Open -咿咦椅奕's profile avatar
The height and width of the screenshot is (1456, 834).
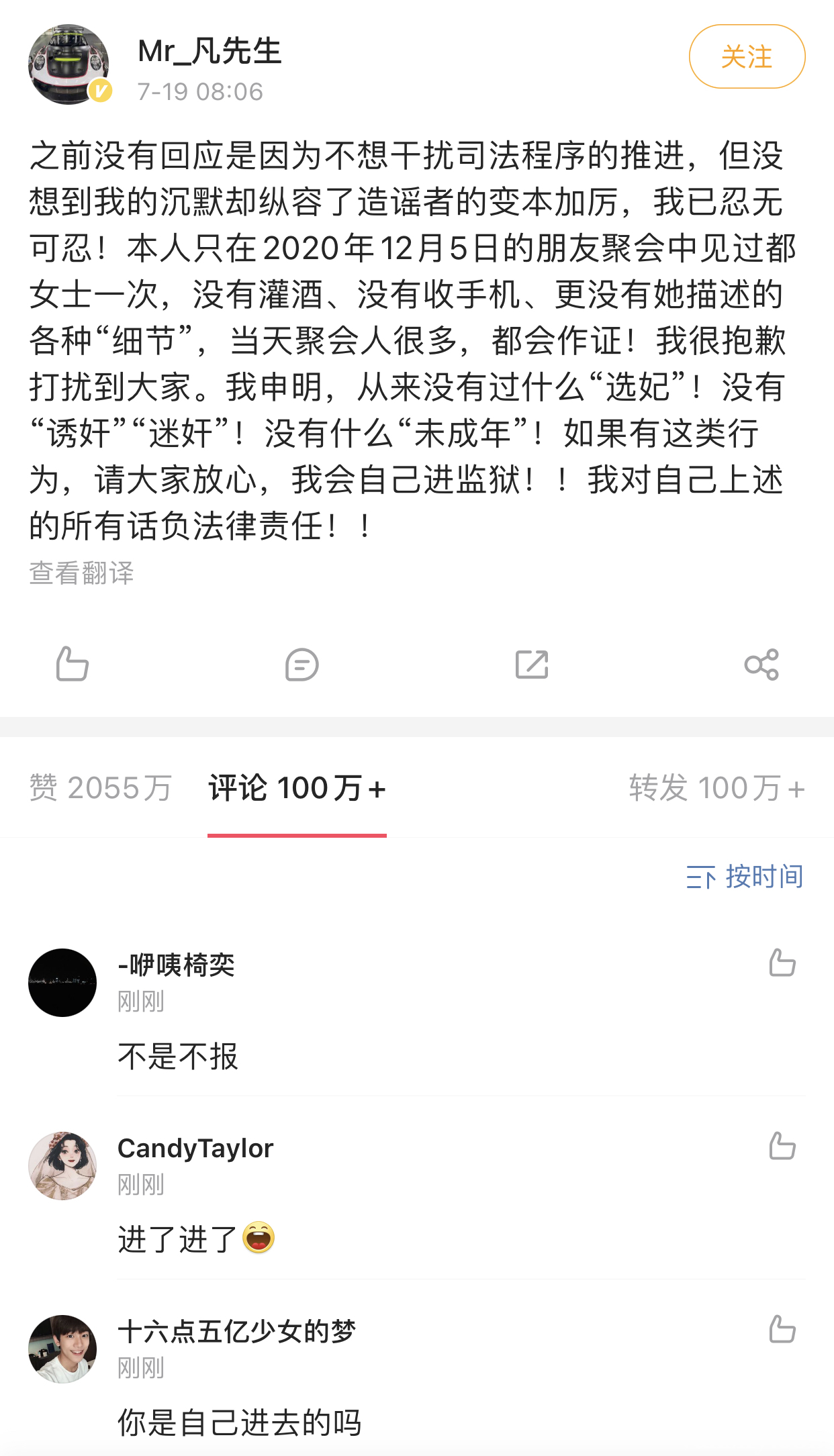point(62,983)
